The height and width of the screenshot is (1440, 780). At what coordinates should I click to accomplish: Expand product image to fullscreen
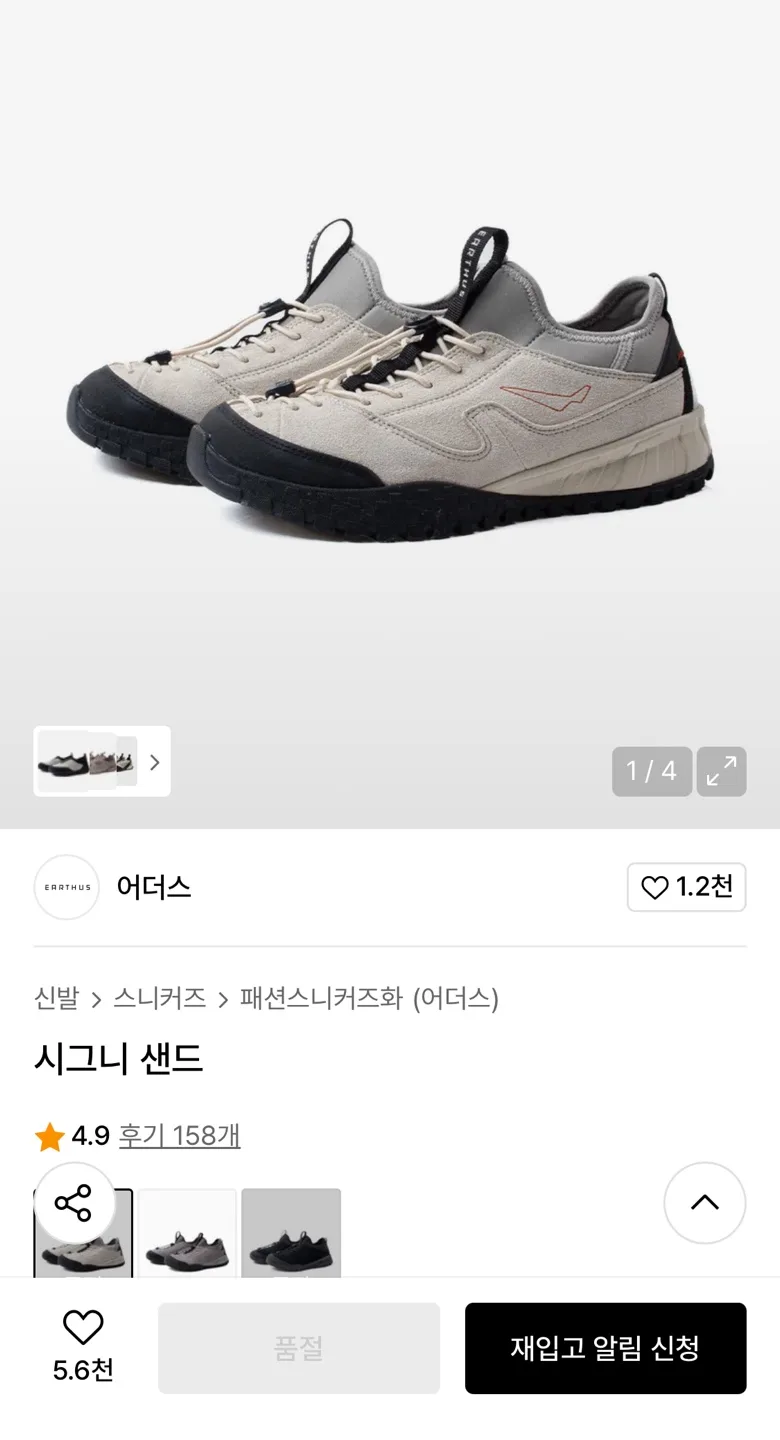[x=721, y=771]
